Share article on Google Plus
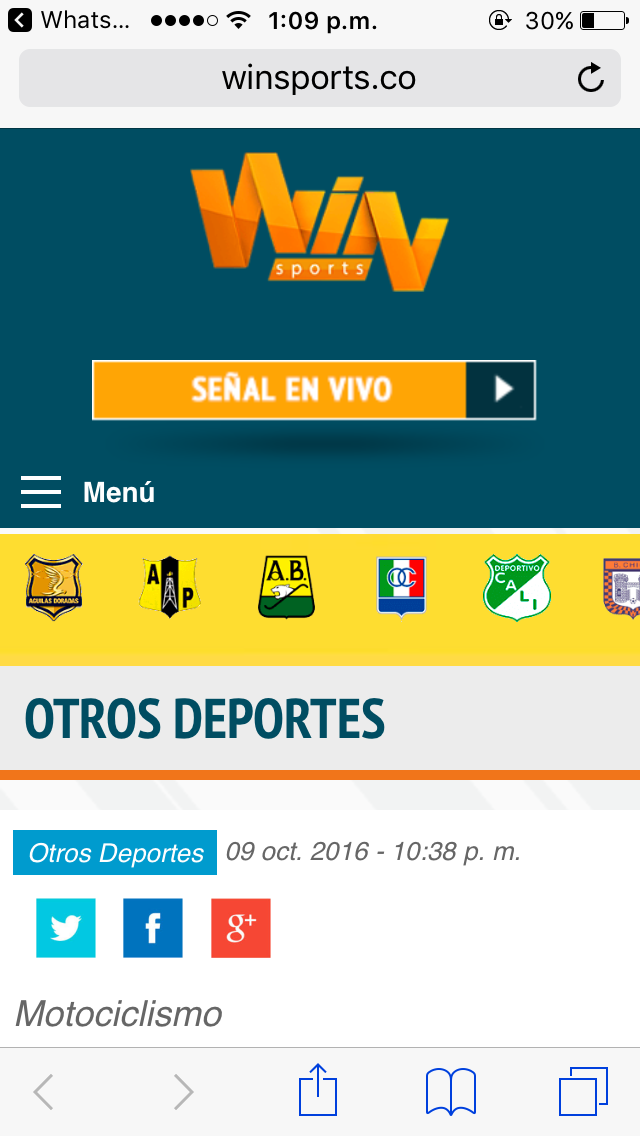The height and width of the screenshot is (1136, 640). pos(241,928)
